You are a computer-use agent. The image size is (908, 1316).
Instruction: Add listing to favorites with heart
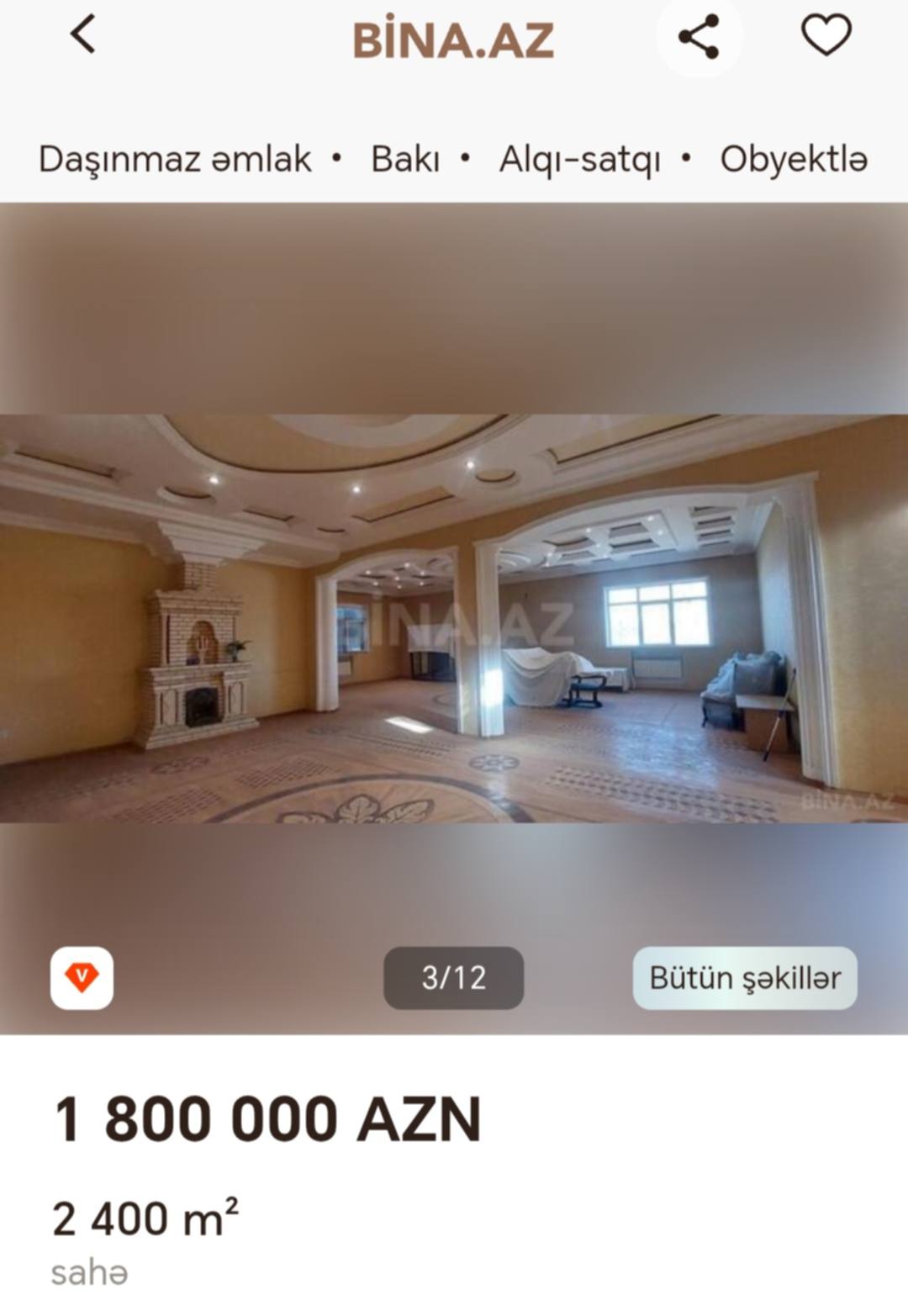click(826, 36)
